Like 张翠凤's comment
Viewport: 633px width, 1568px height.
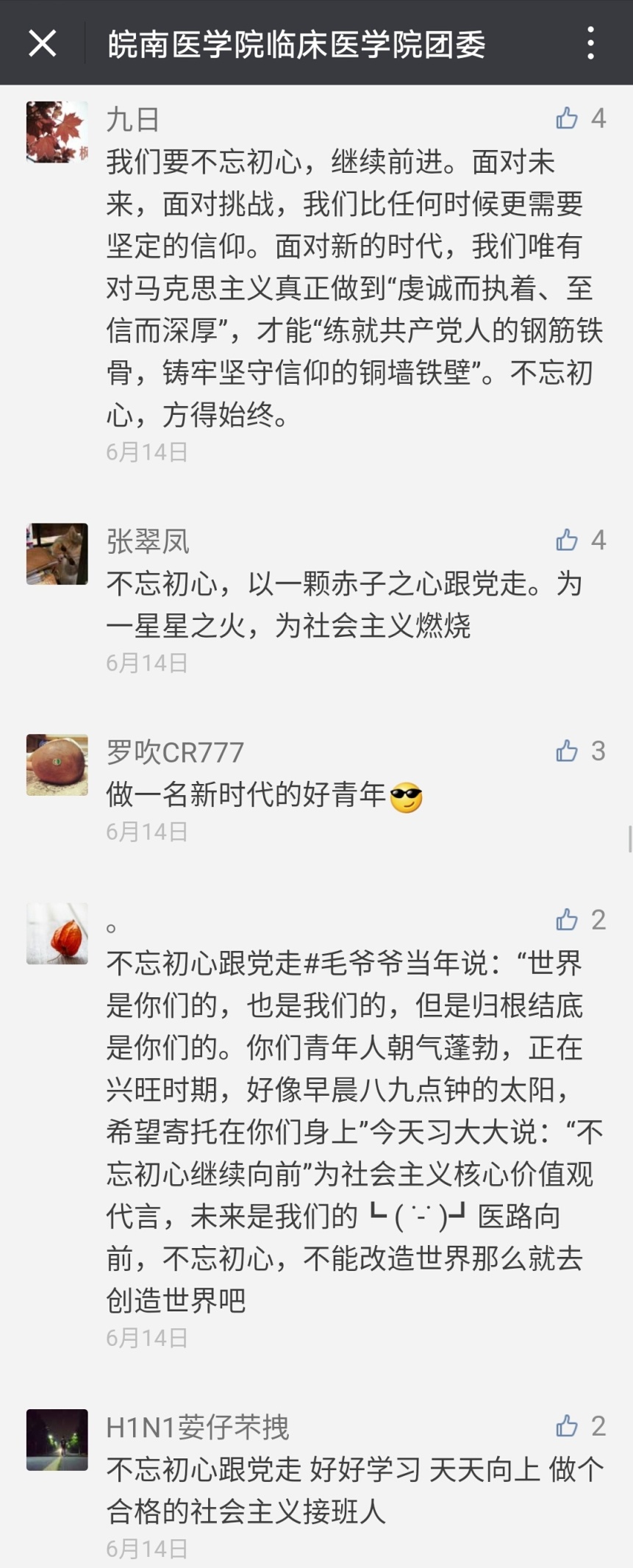567,541
